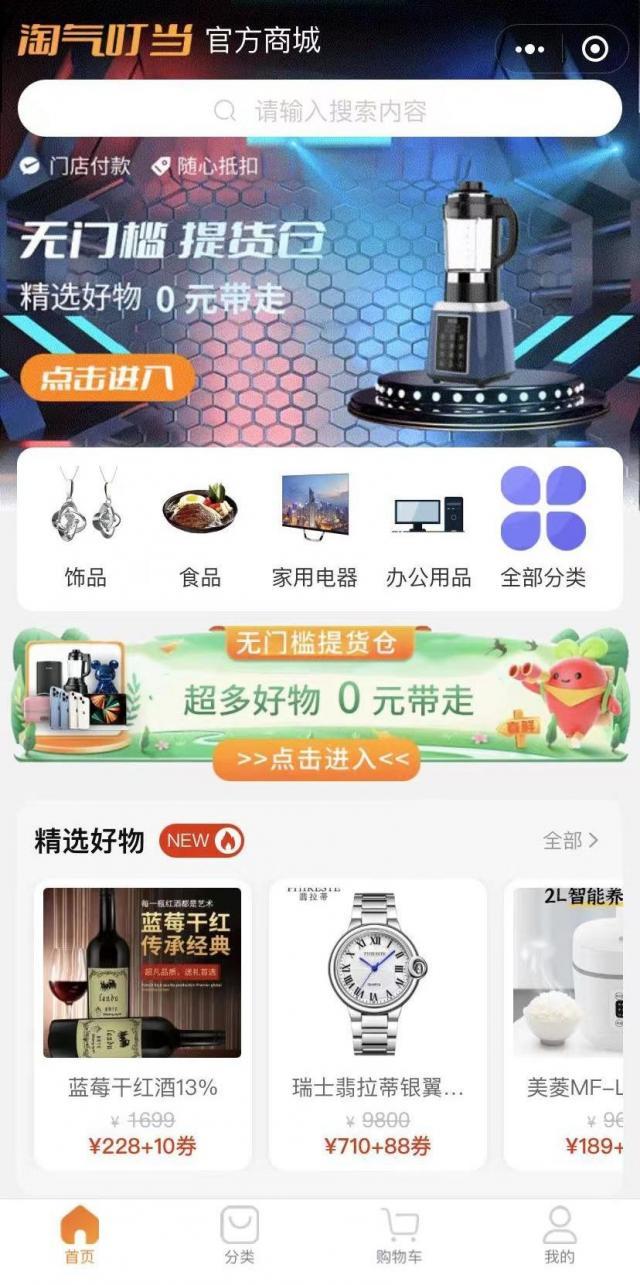Go to the 我的 tab

(560, 1236)
